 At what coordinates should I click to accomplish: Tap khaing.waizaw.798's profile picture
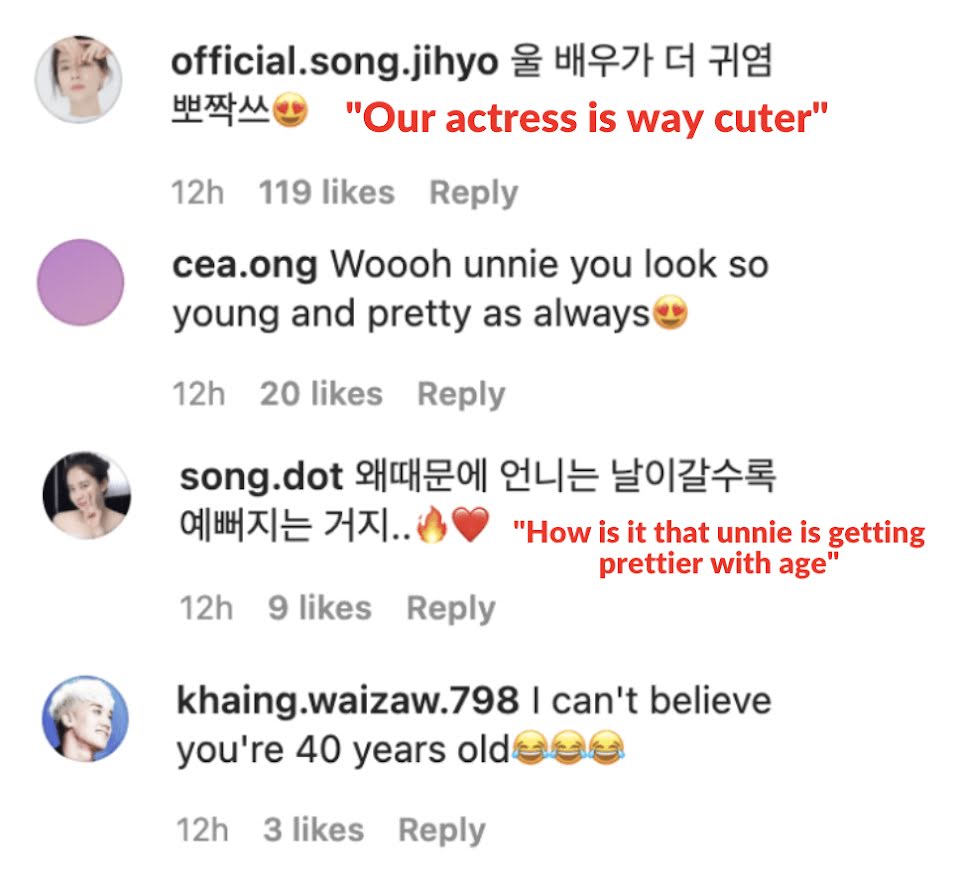coord(86,718)
